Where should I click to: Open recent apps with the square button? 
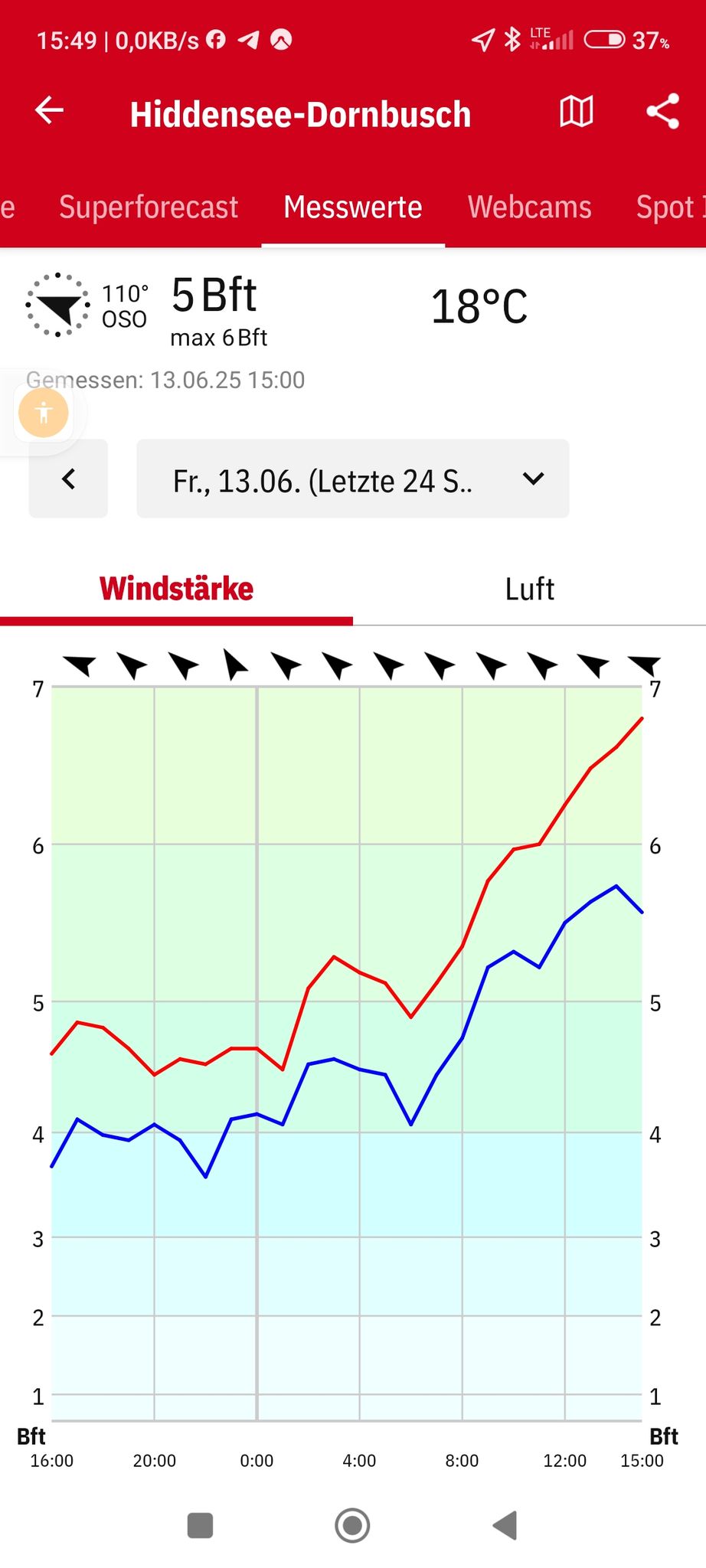coord(200,1525)
